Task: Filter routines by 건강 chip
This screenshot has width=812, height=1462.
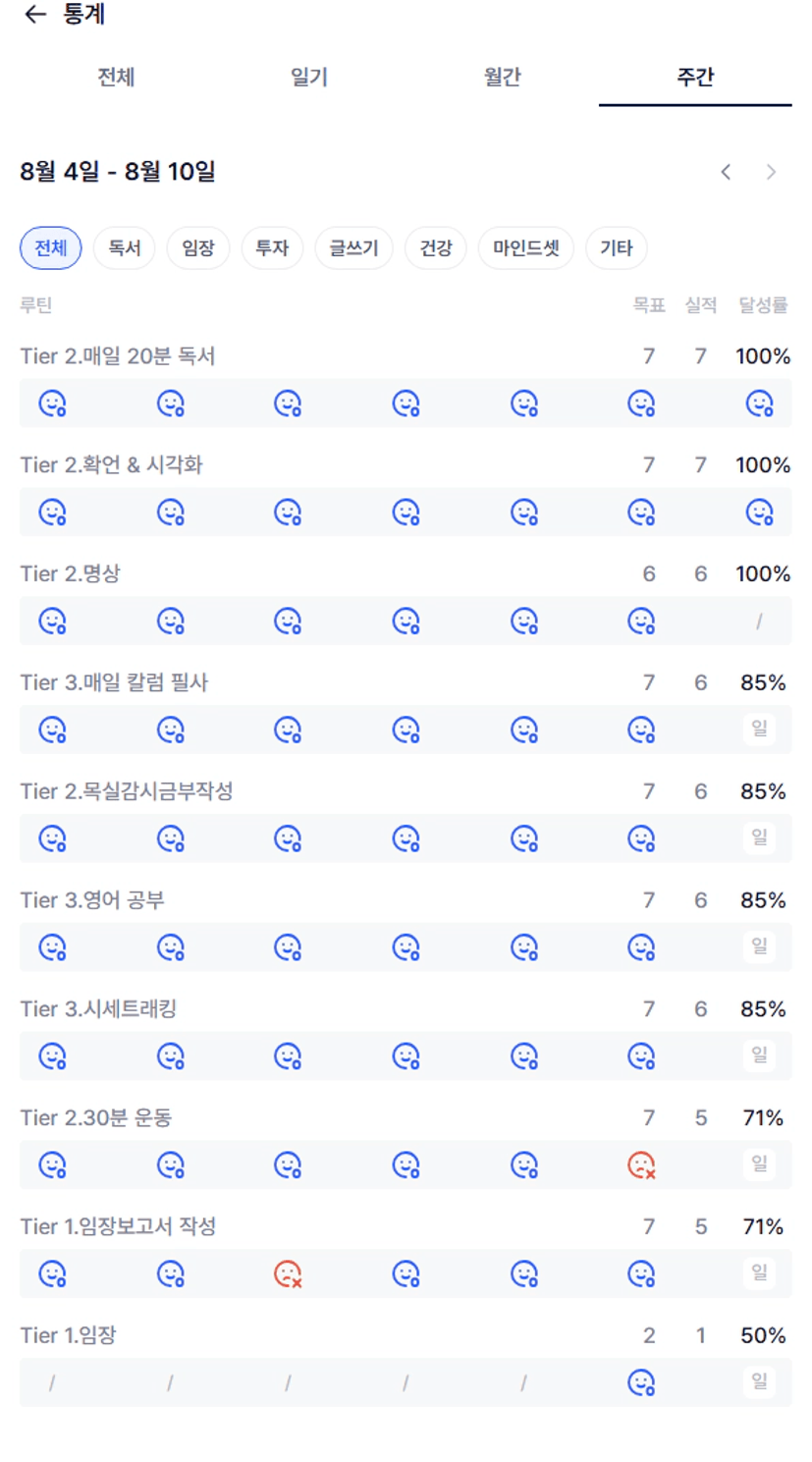Action: coord(436,248)
